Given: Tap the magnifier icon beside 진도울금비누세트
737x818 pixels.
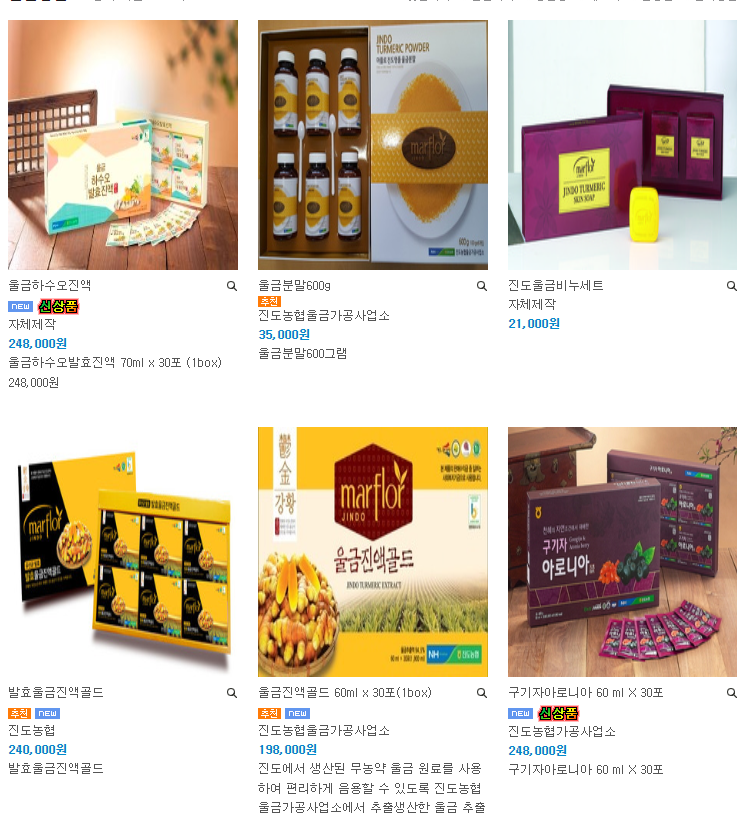Looking at the screenshot, I should (731, 286).
